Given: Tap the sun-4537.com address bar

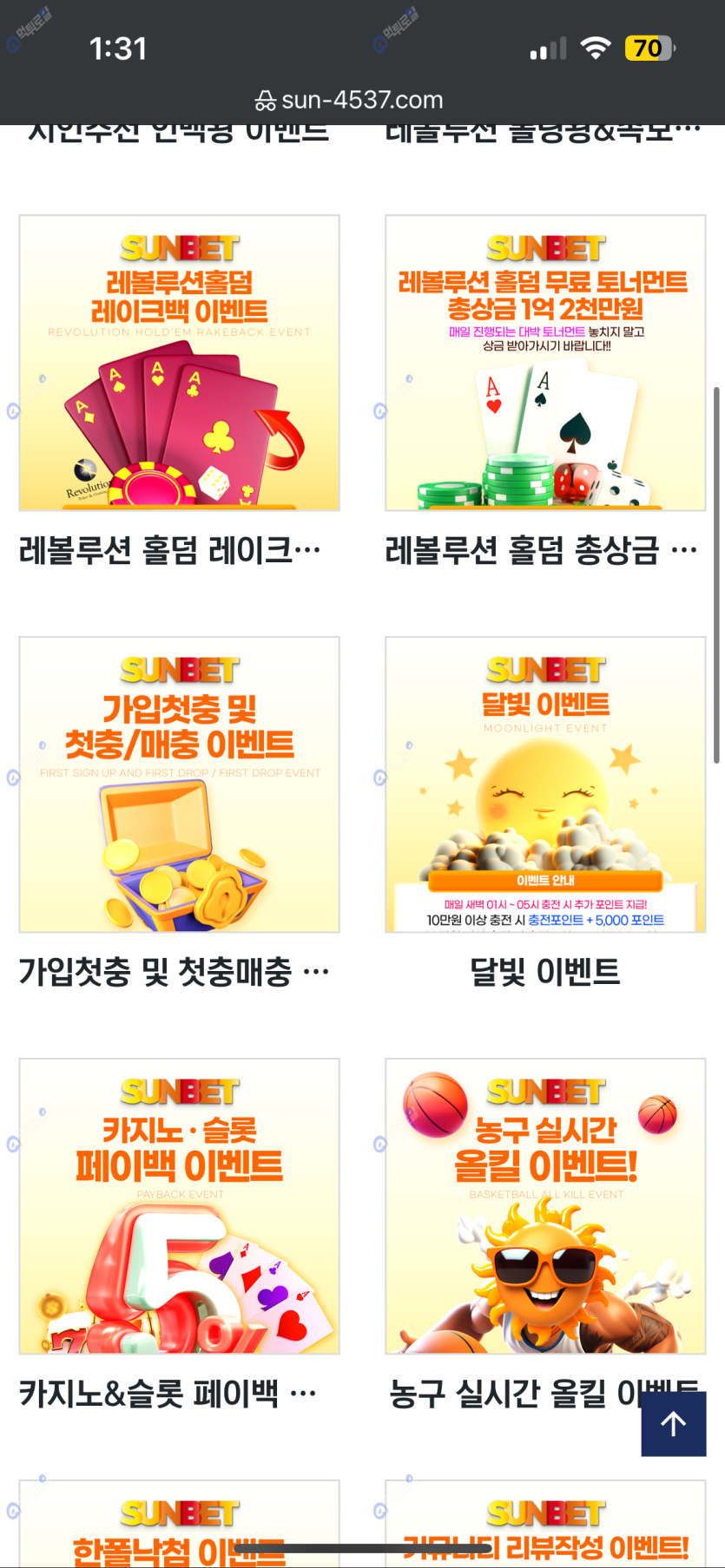Looking at the screenshot, I should [351, 101].
